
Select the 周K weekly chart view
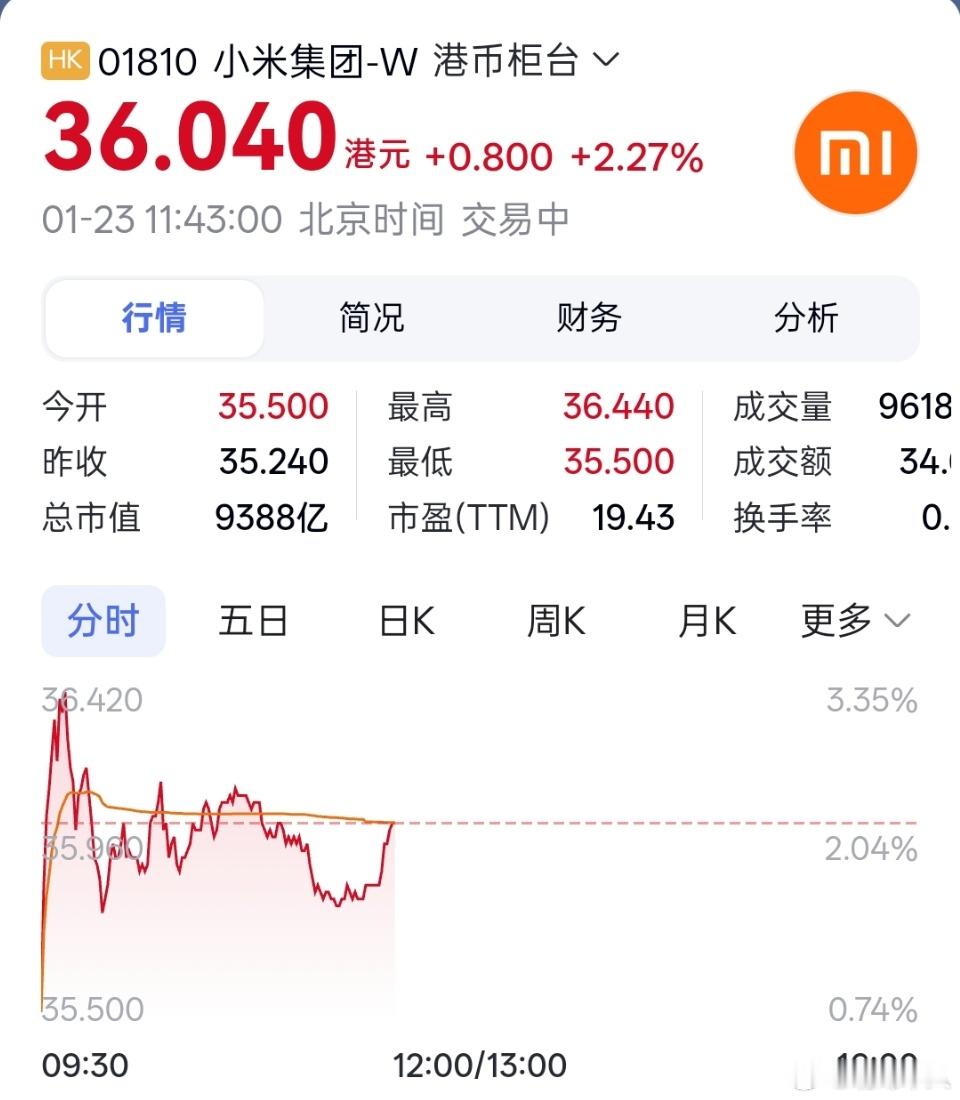[x=556, y=620]
